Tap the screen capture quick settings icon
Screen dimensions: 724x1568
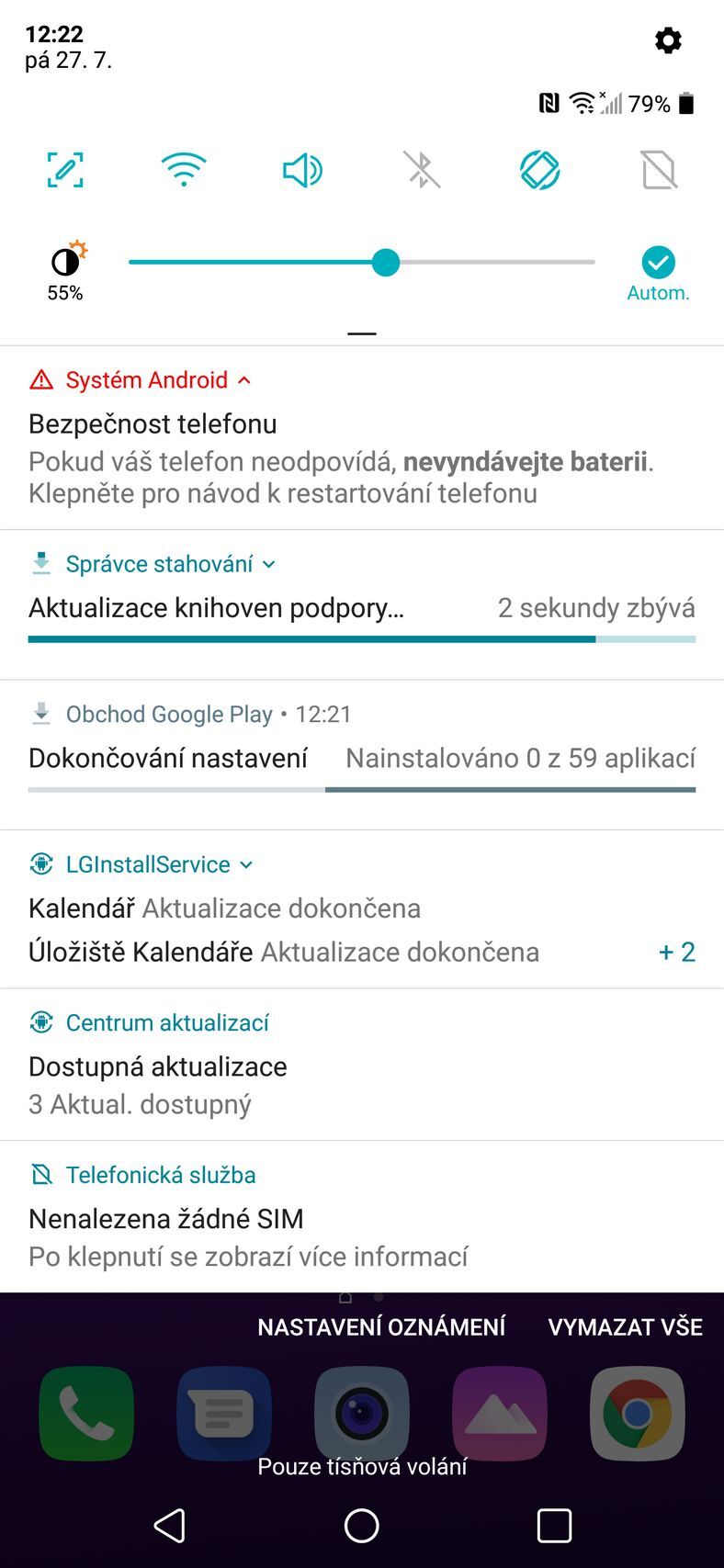(64, 170)
